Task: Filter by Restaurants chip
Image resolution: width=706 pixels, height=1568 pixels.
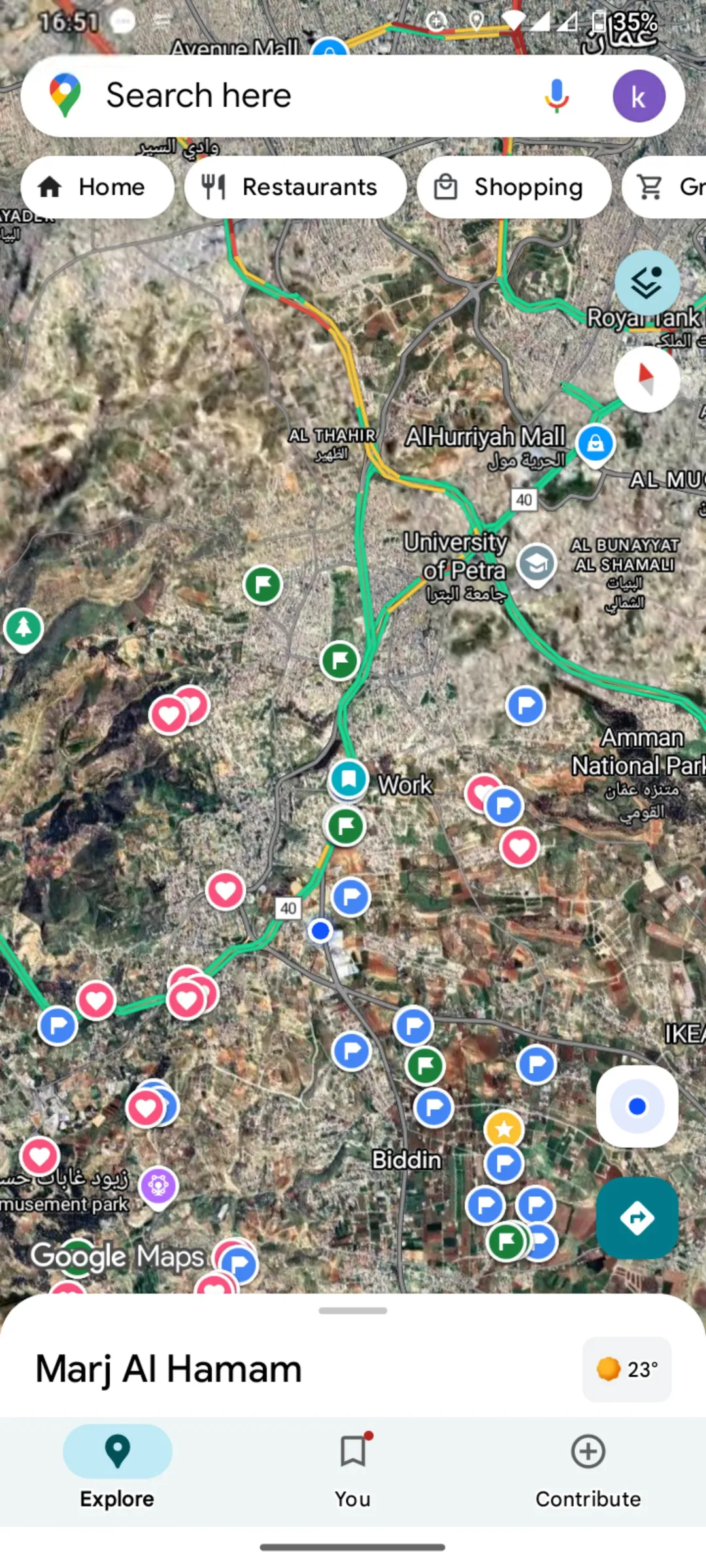Action: [295, 188]
